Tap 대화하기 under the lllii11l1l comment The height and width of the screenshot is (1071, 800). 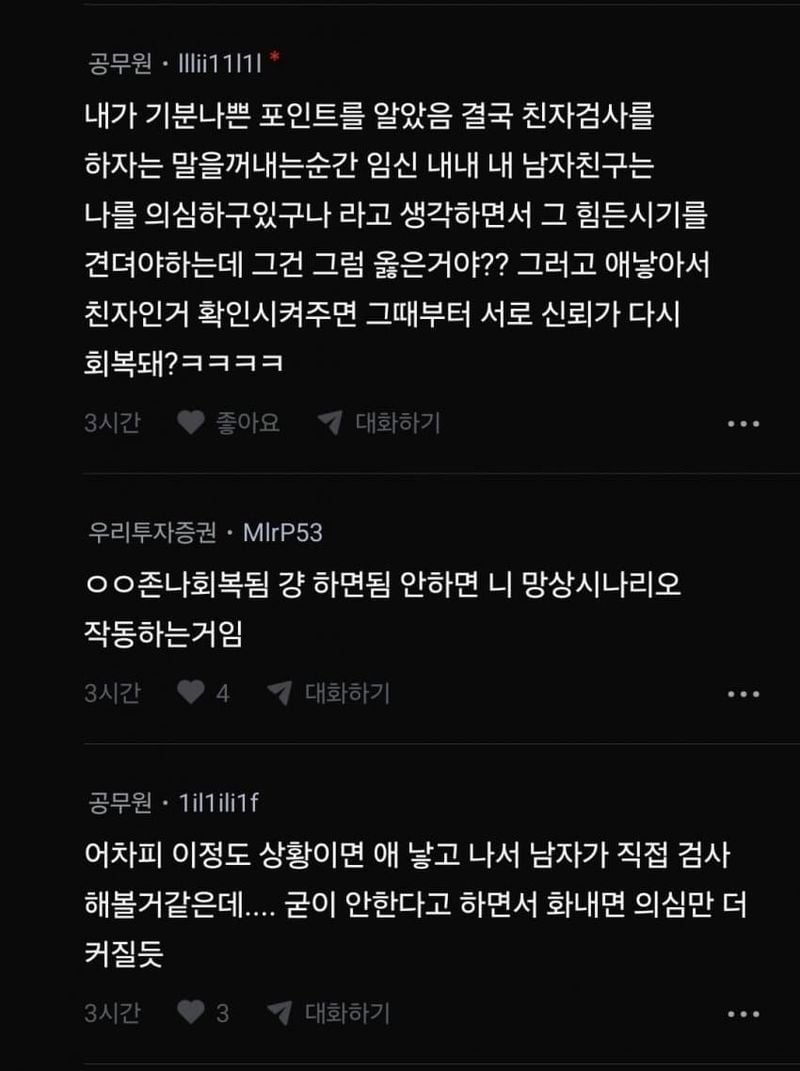(x=379, y=423)
